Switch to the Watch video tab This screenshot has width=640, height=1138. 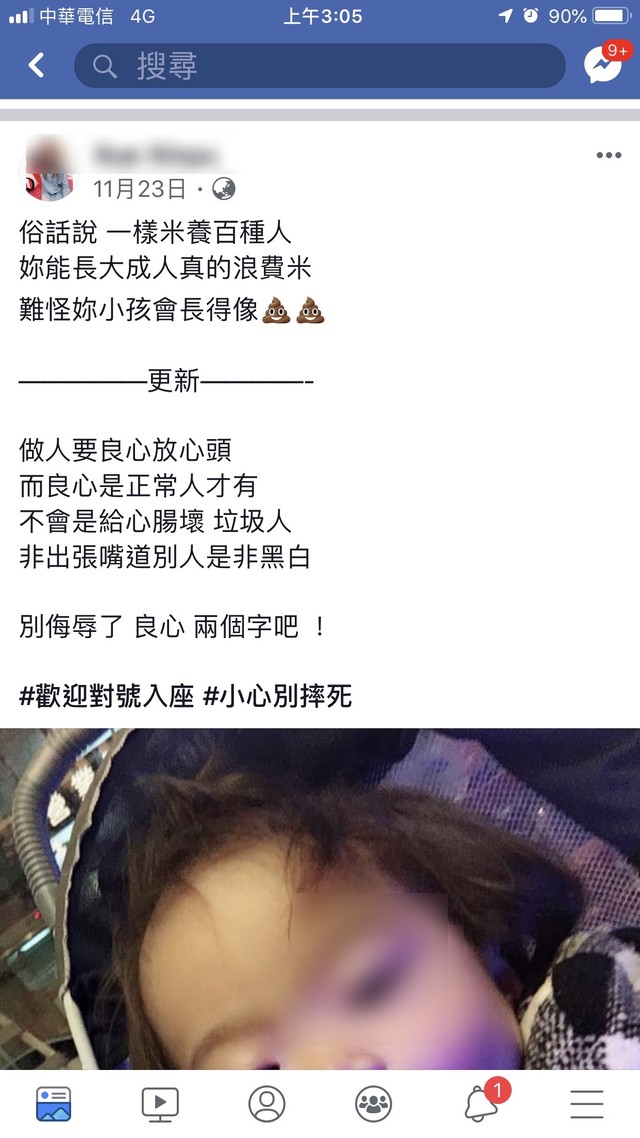[x=160, y=1104]
